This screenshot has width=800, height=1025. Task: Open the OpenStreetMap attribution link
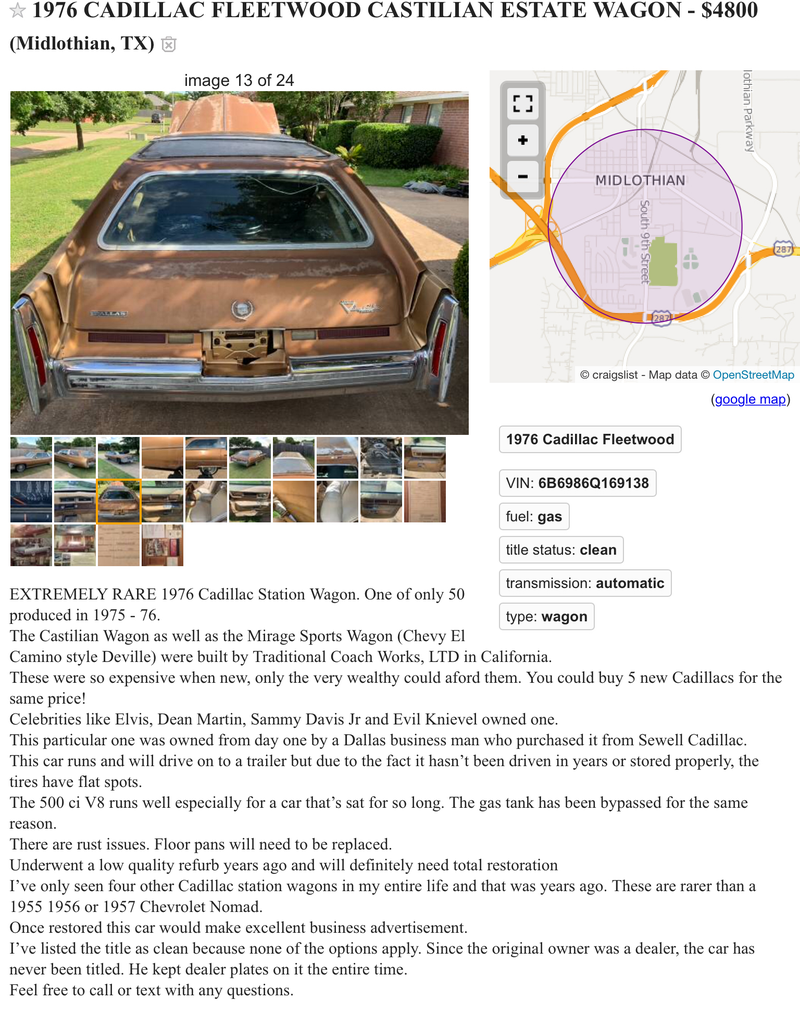753,375
